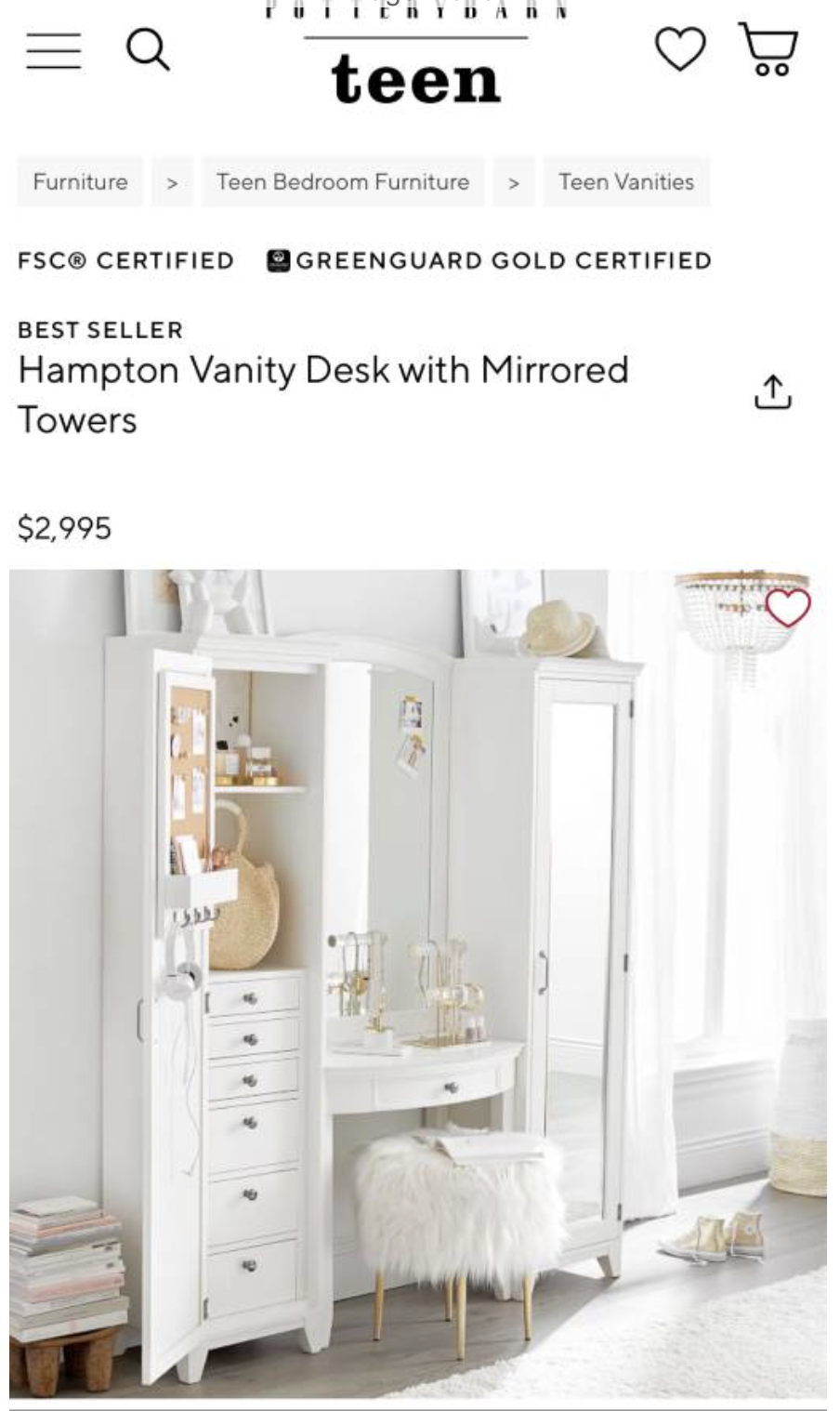Open the vanity product photo
This screenshot has width=840, height=1411.
tap(418, 985)
